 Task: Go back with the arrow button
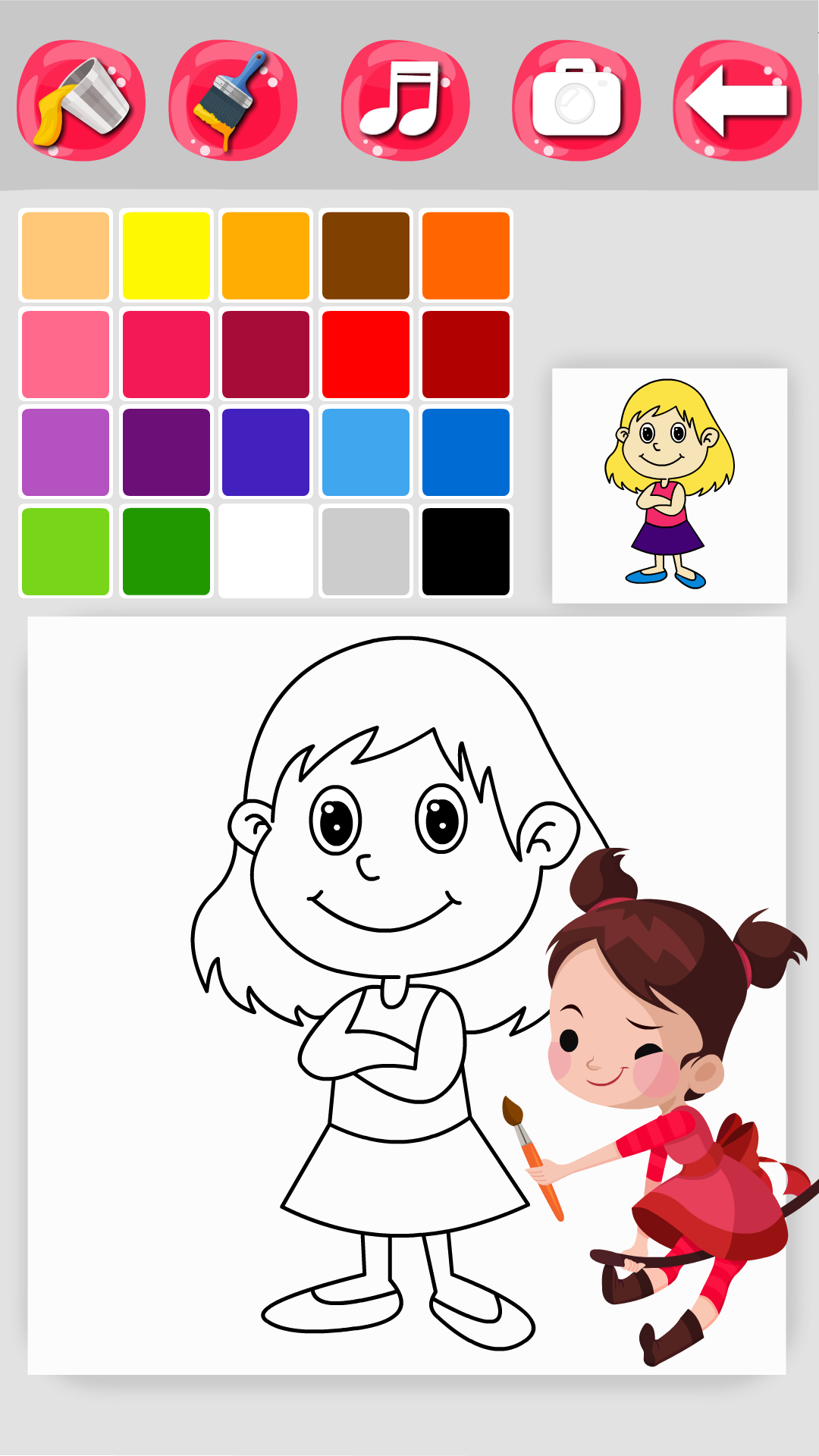click(737, 100)
